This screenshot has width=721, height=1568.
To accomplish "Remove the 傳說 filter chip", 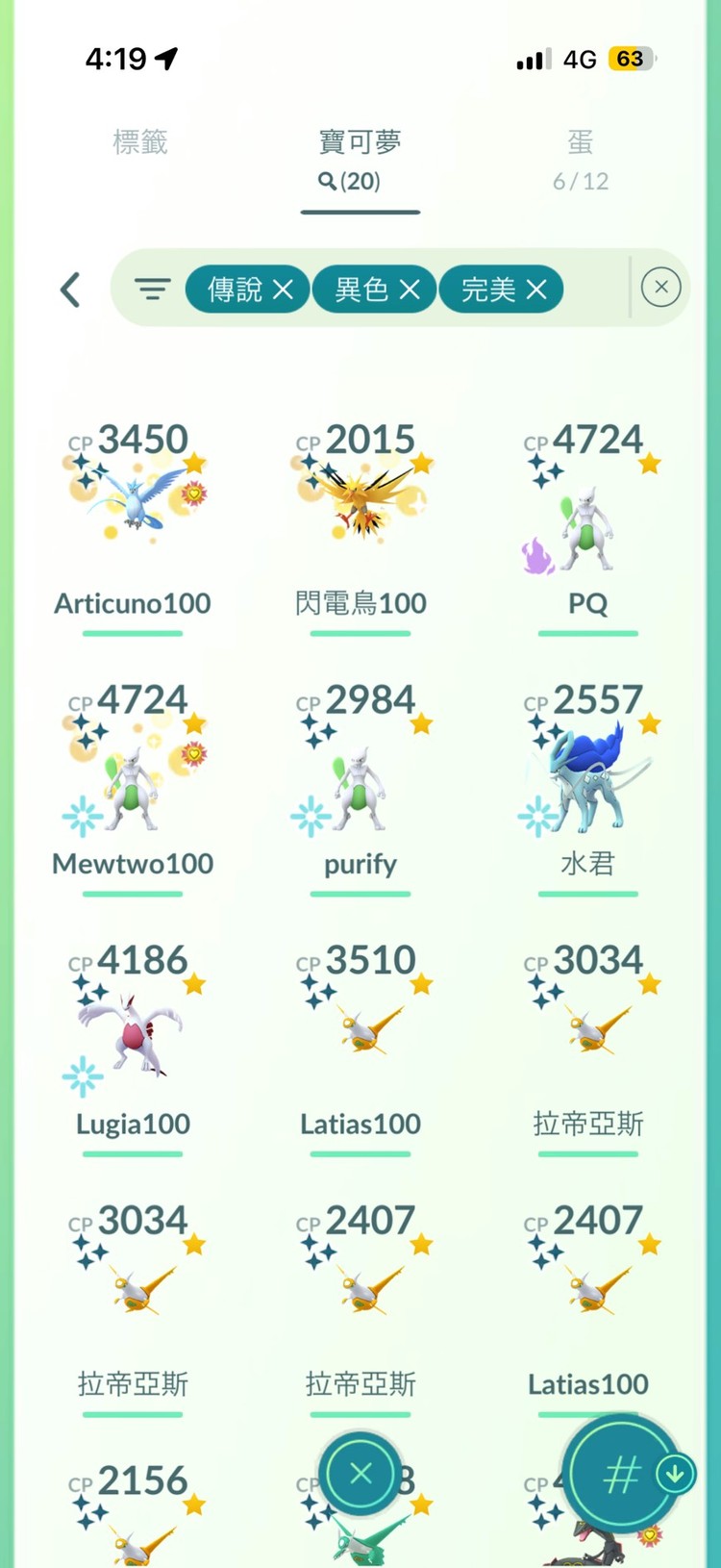I will coord(283,290).
